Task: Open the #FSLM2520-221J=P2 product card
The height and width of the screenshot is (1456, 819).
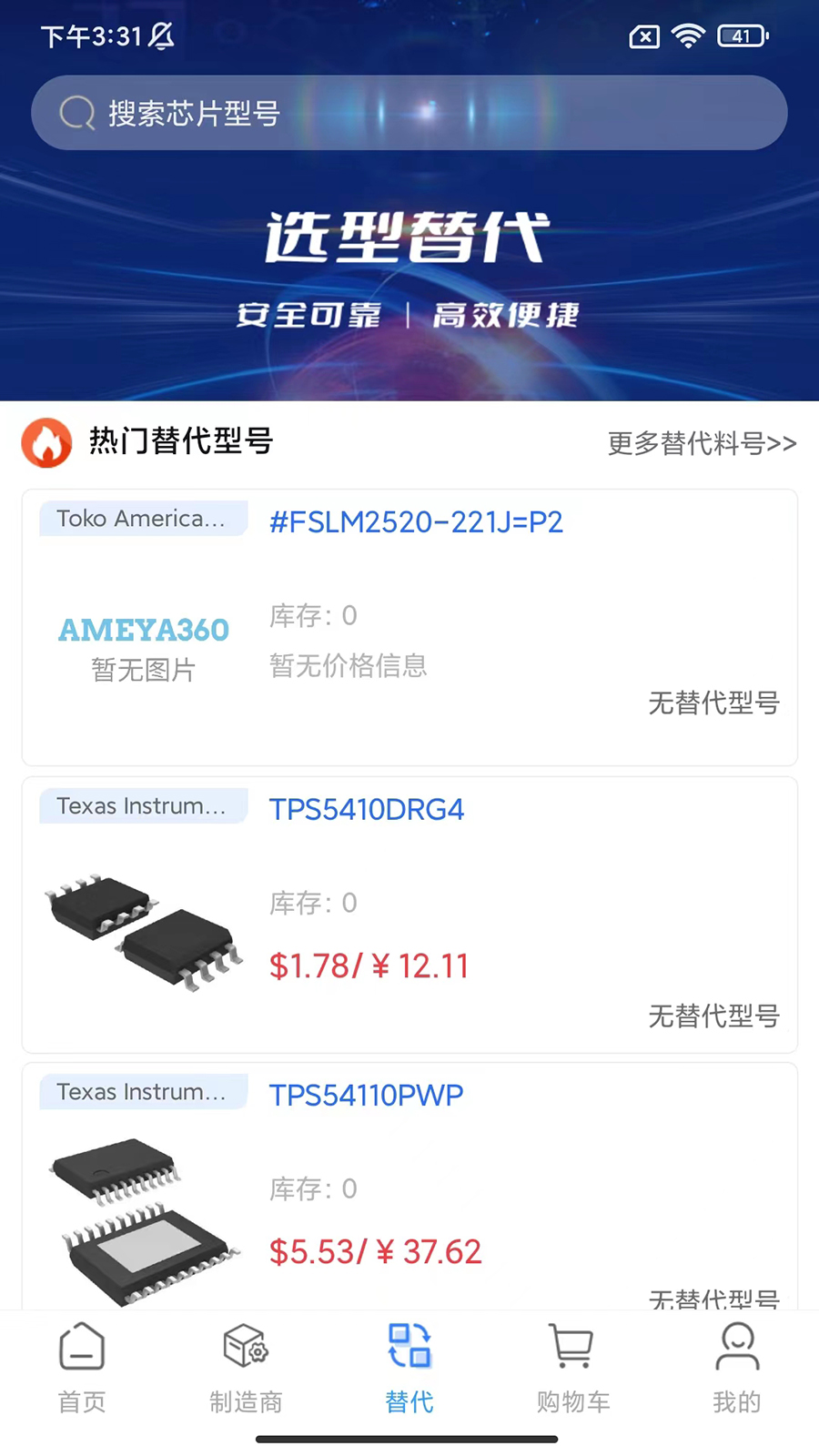Action: point(409,628)
